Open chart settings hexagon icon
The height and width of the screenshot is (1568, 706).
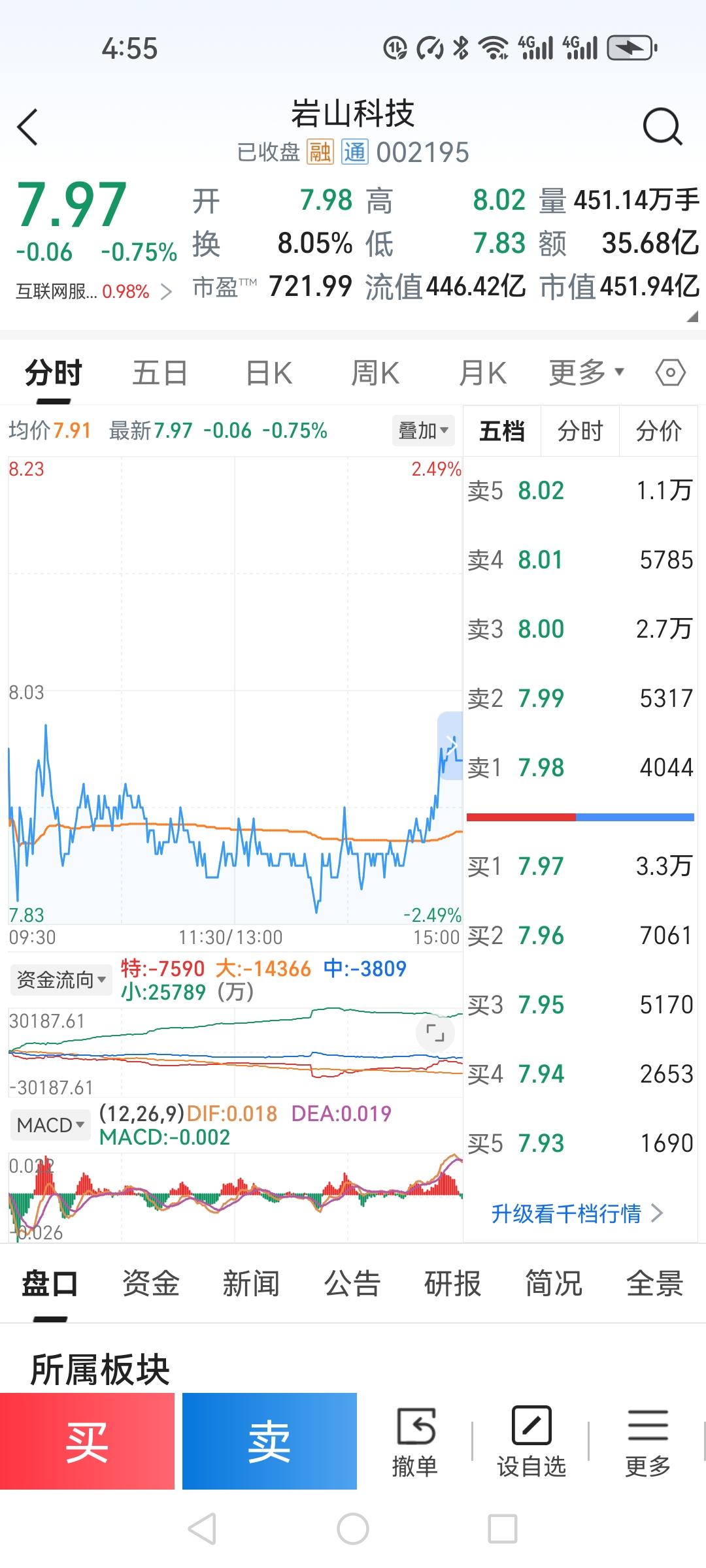pos(670,373)
